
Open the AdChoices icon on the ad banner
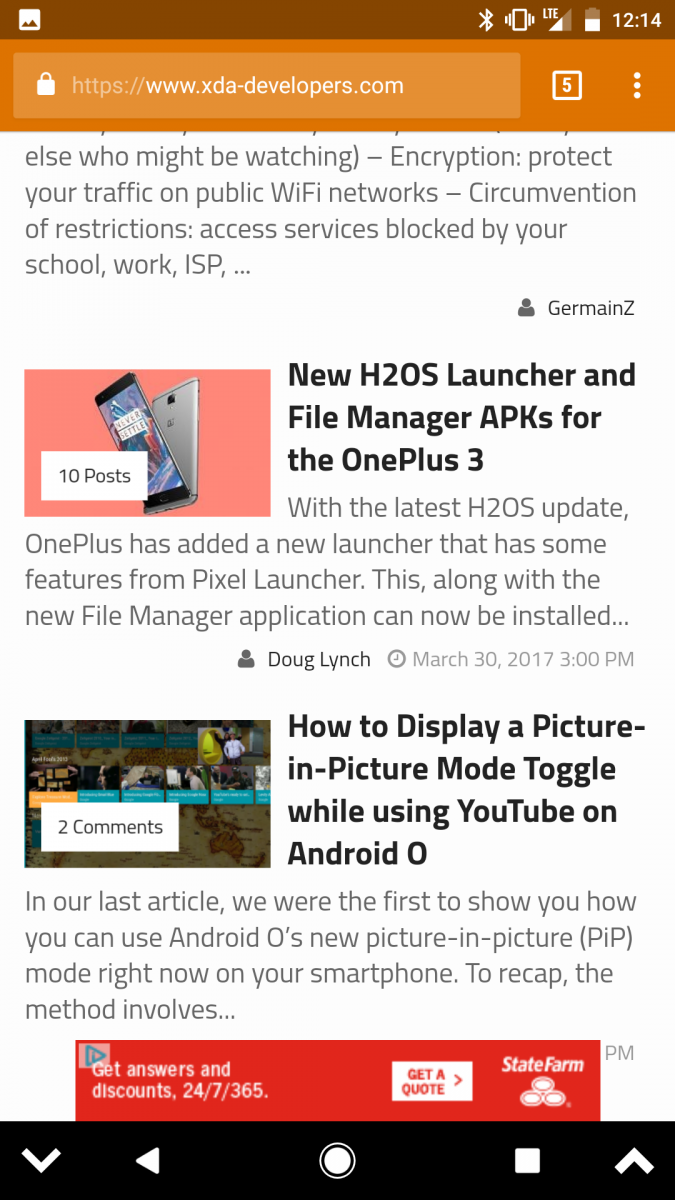coord(93,1054)
